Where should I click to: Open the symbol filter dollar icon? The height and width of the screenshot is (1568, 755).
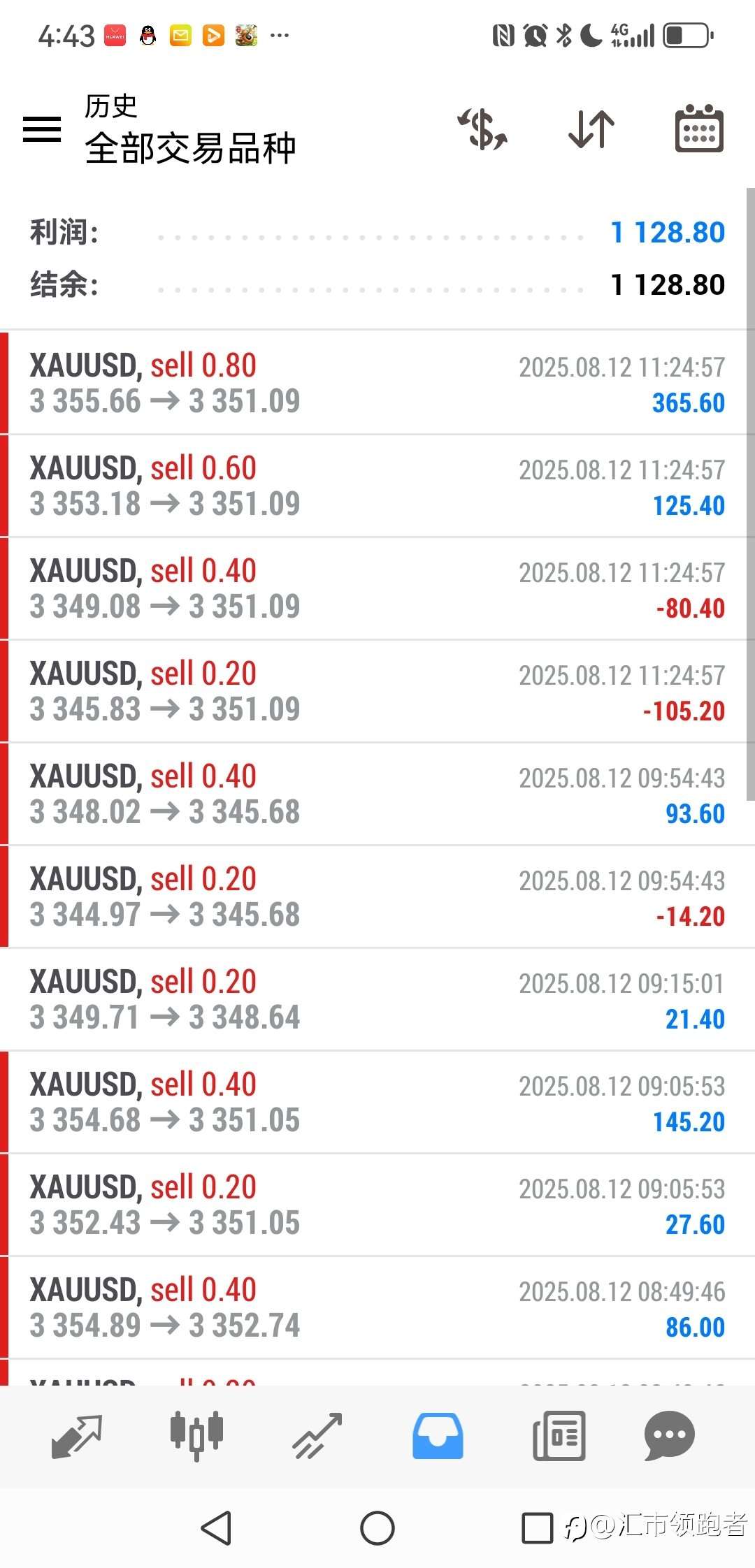482,129
